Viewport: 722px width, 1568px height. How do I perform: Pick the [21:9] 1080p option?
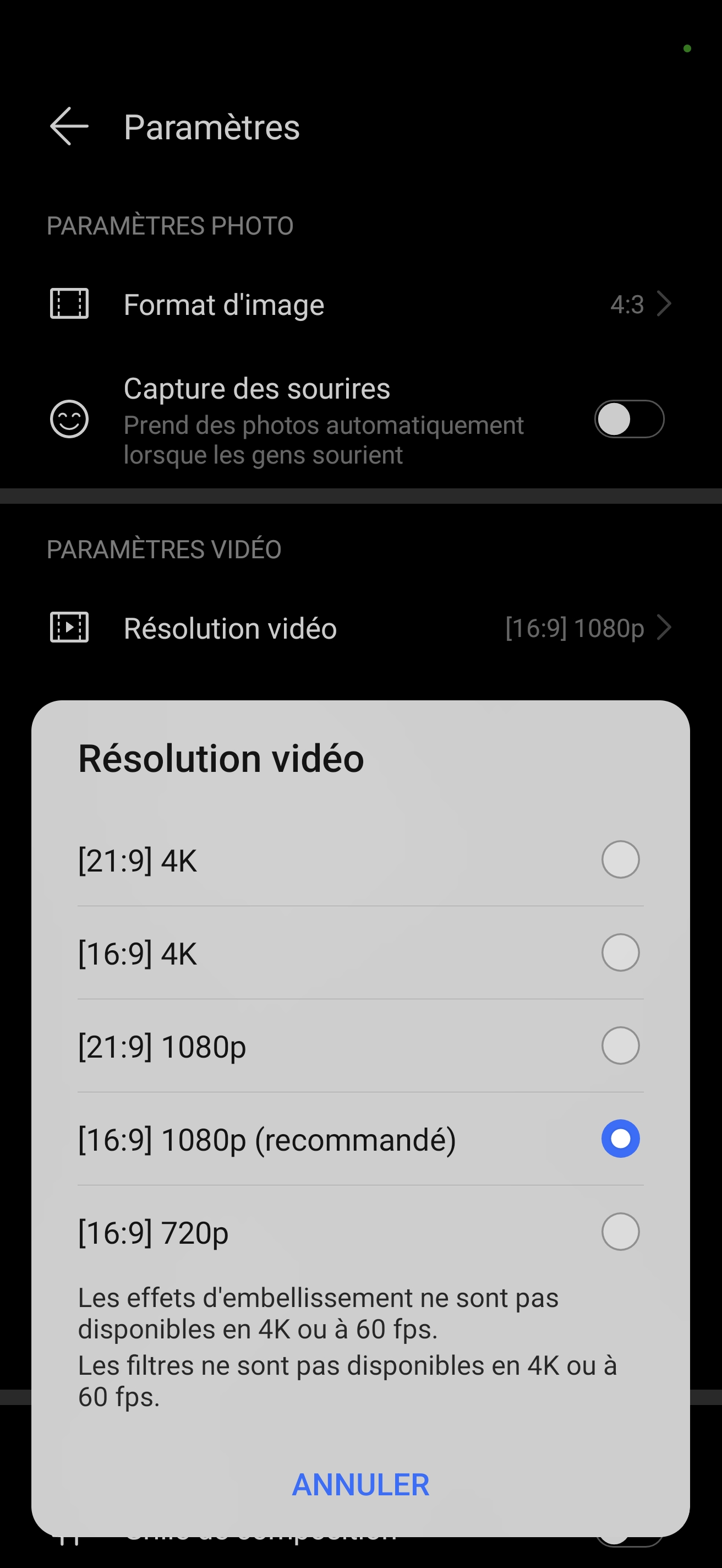pyautogui.click(x=620, y=1046)
